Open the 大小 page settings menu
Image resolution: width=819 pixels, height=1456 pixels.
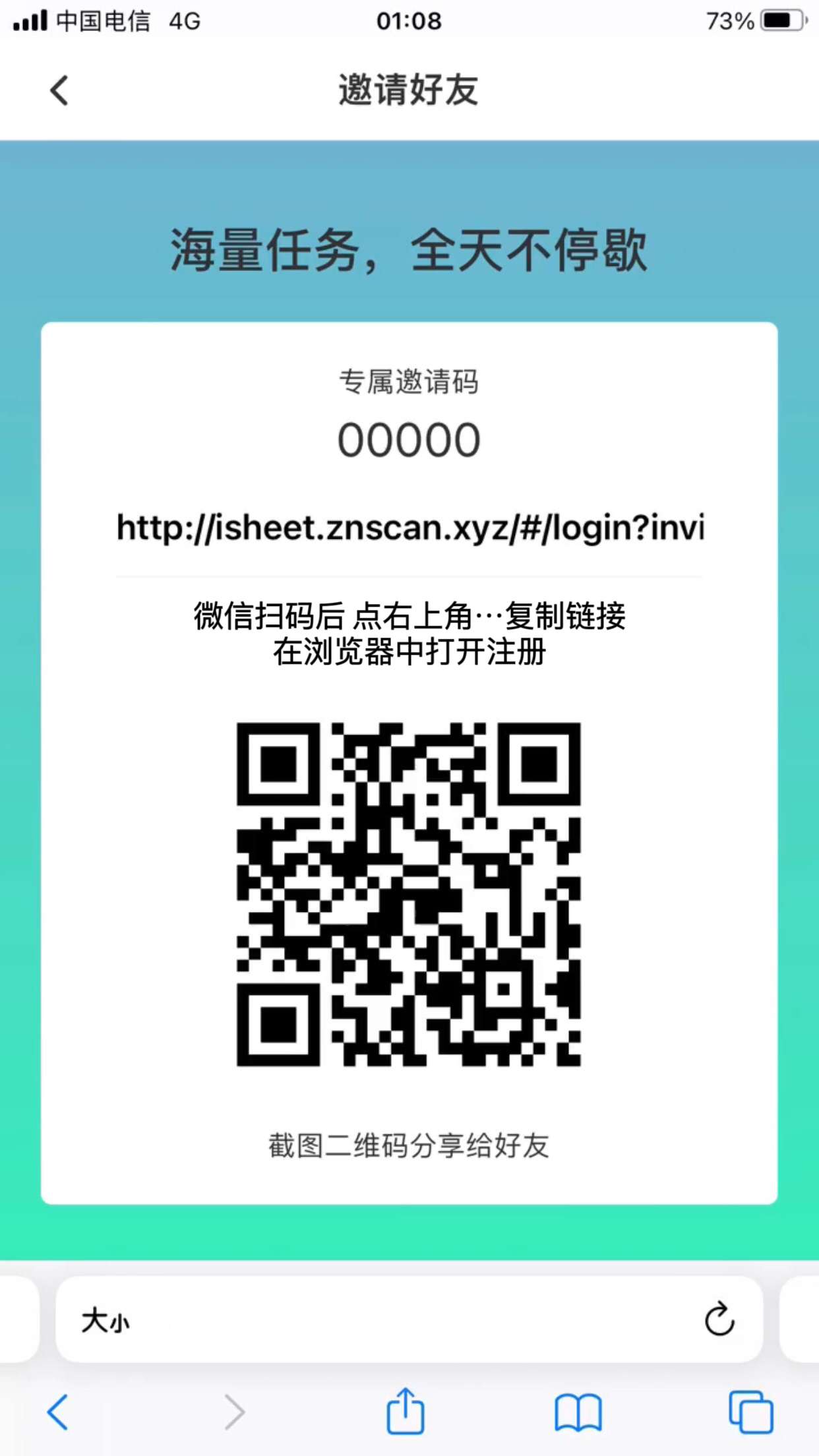tap(106, 1321)
